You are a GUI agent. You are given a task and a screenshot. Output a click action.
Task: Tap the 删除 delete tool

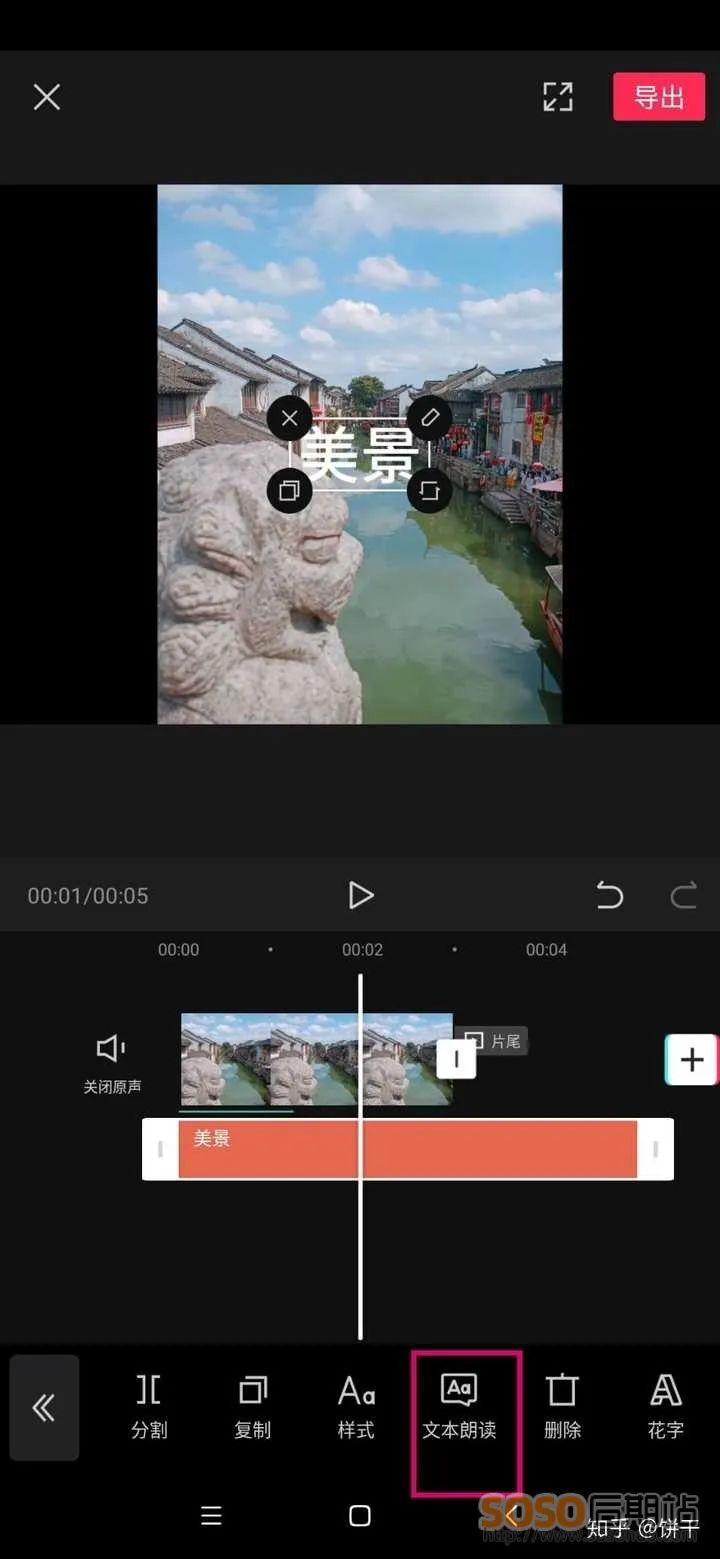562,1405
